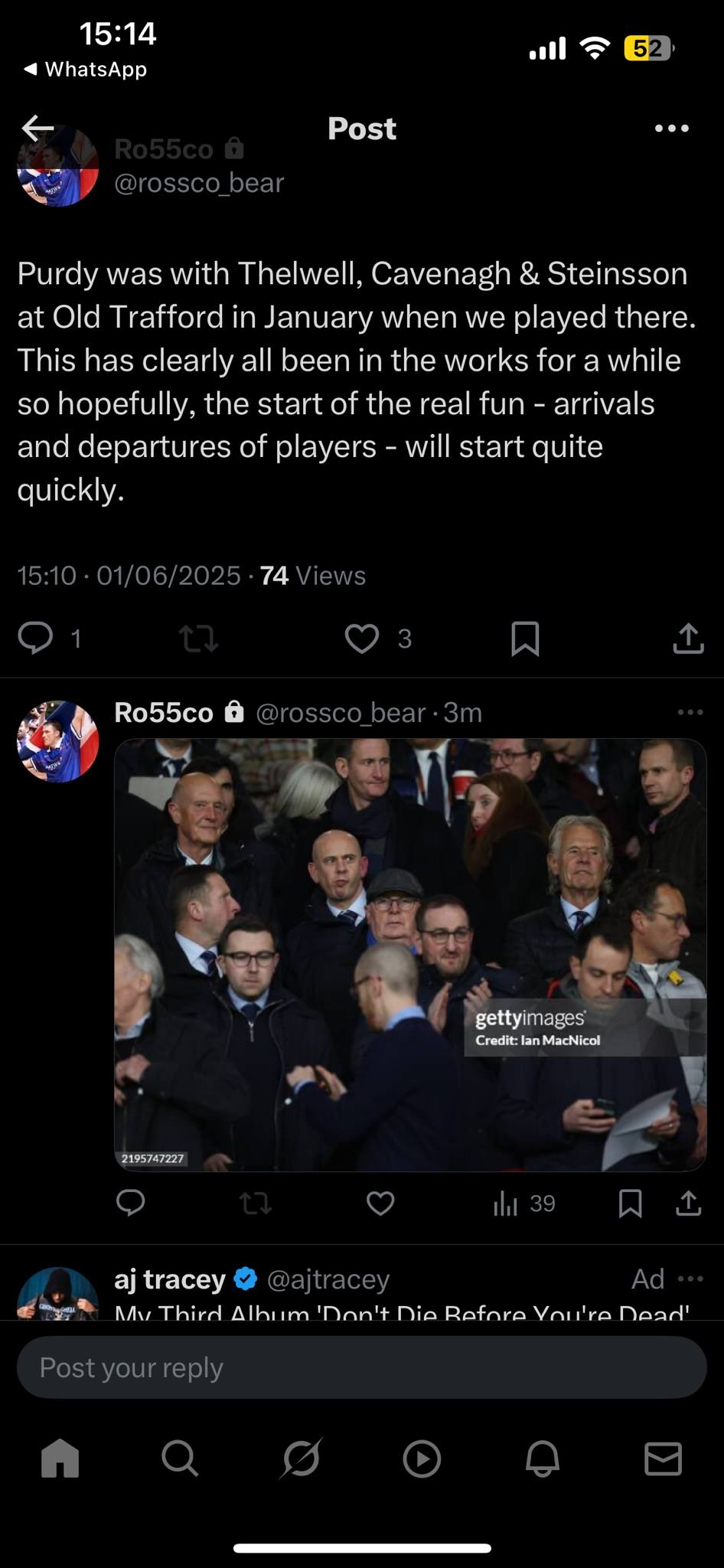Share the main Purdy post

click(x=688, y=639)
